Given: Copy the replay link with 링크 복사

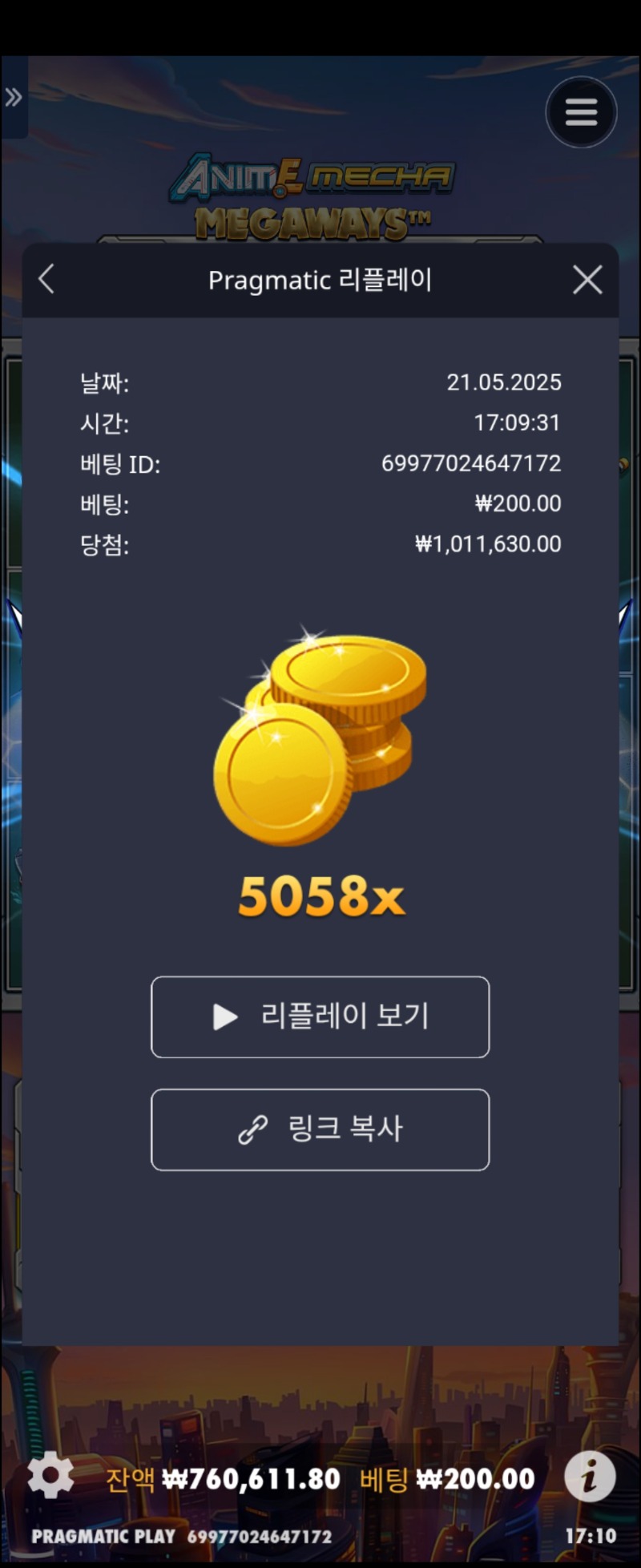Looking at the screenshot, I should pyautogui.click(x=320, y=1129).
